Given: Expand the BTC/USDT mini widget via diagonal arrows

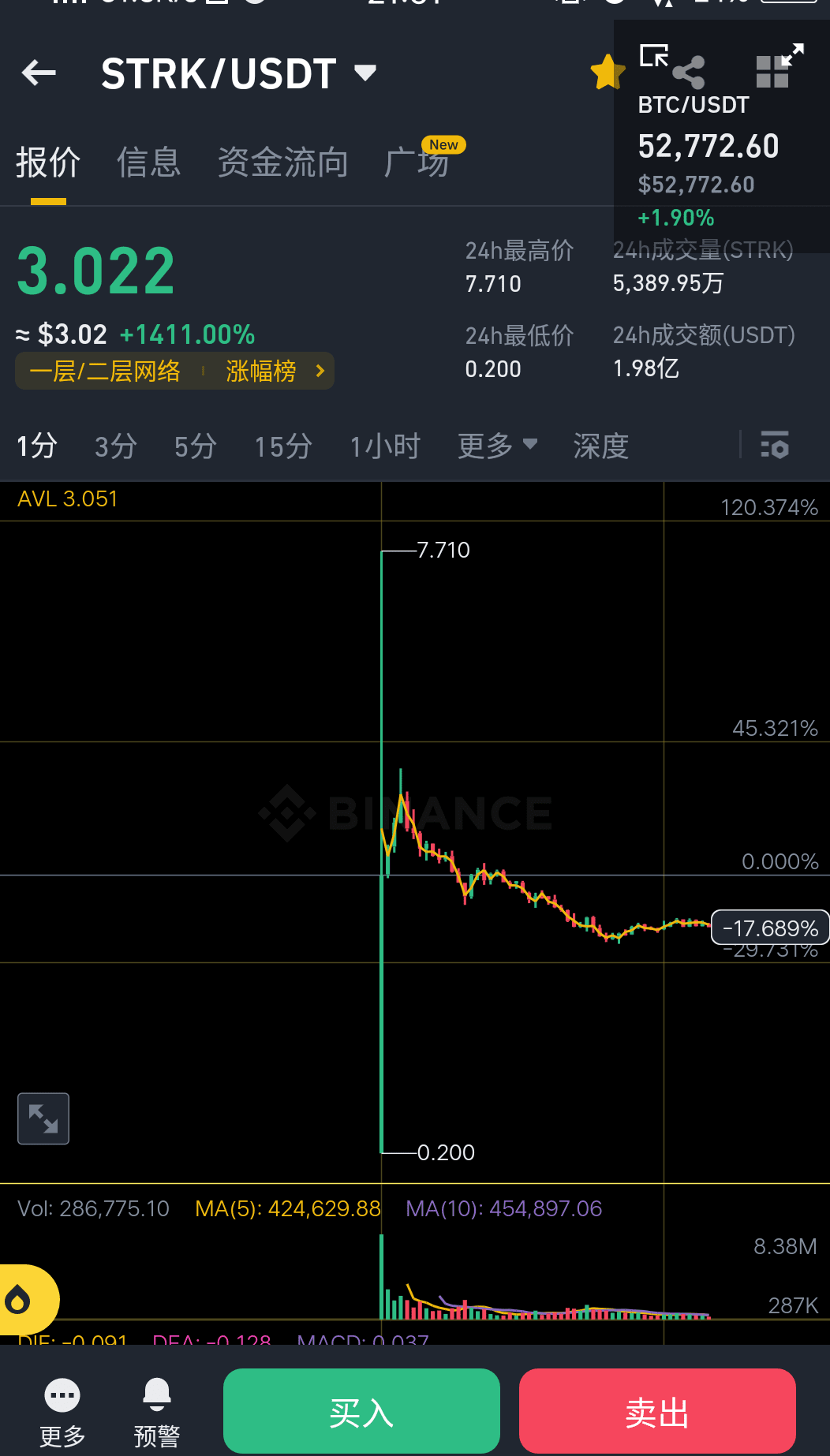Looking at the screenshot, I should pos(793,54).
